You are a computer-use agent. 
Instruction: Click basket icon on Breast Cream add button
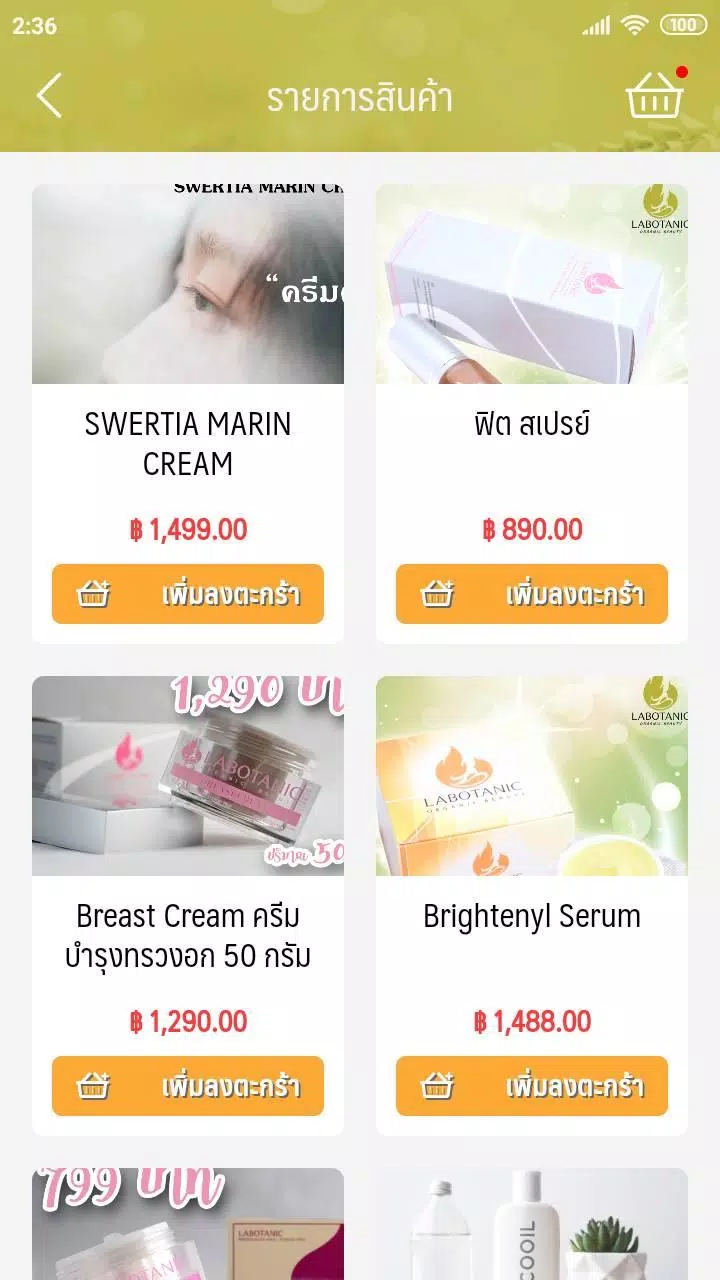point(95,1086)
